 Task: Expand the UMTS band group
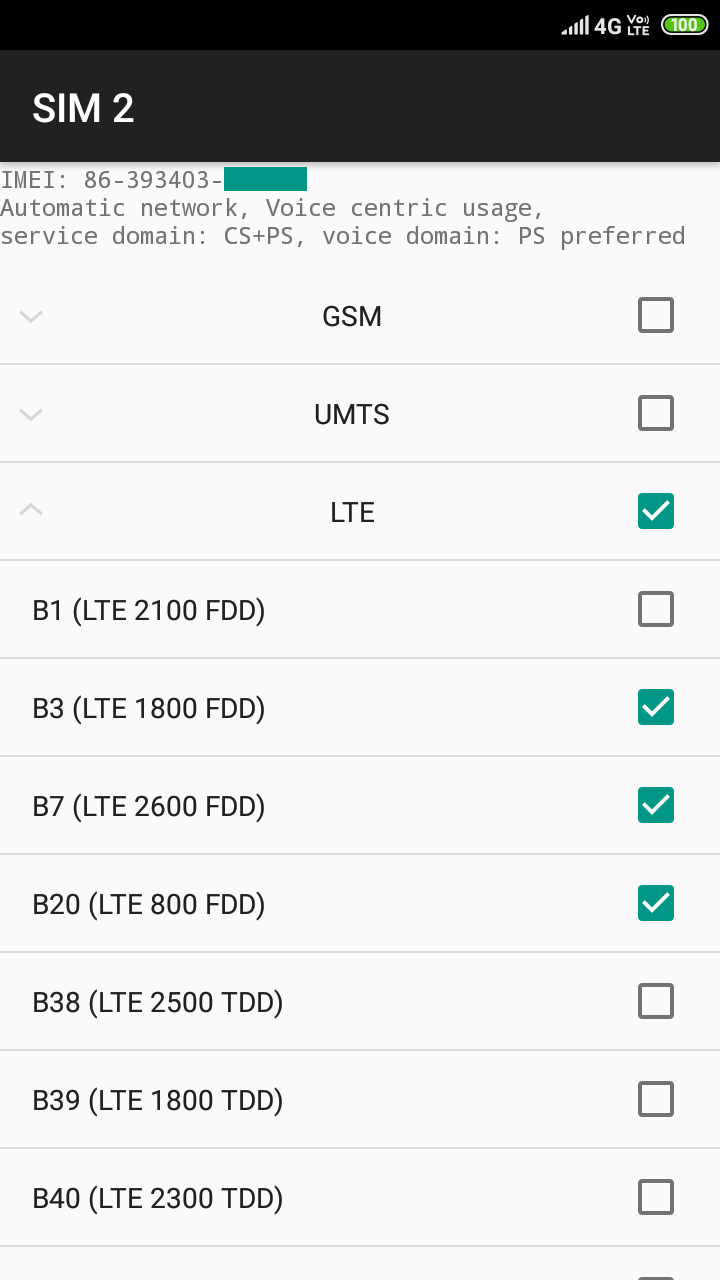click(31, 414)
